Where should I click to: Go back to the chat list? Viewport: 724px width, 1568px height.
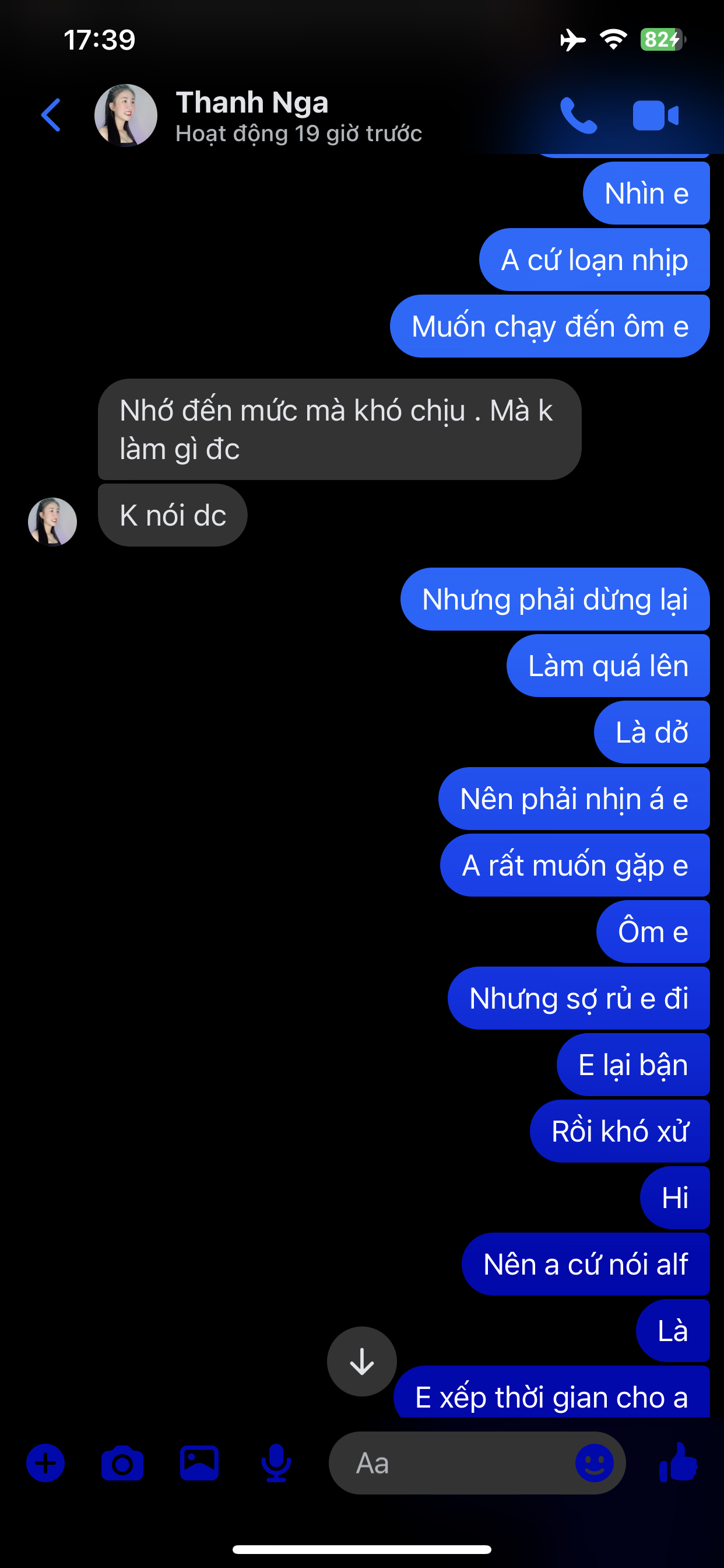point(51,115)
